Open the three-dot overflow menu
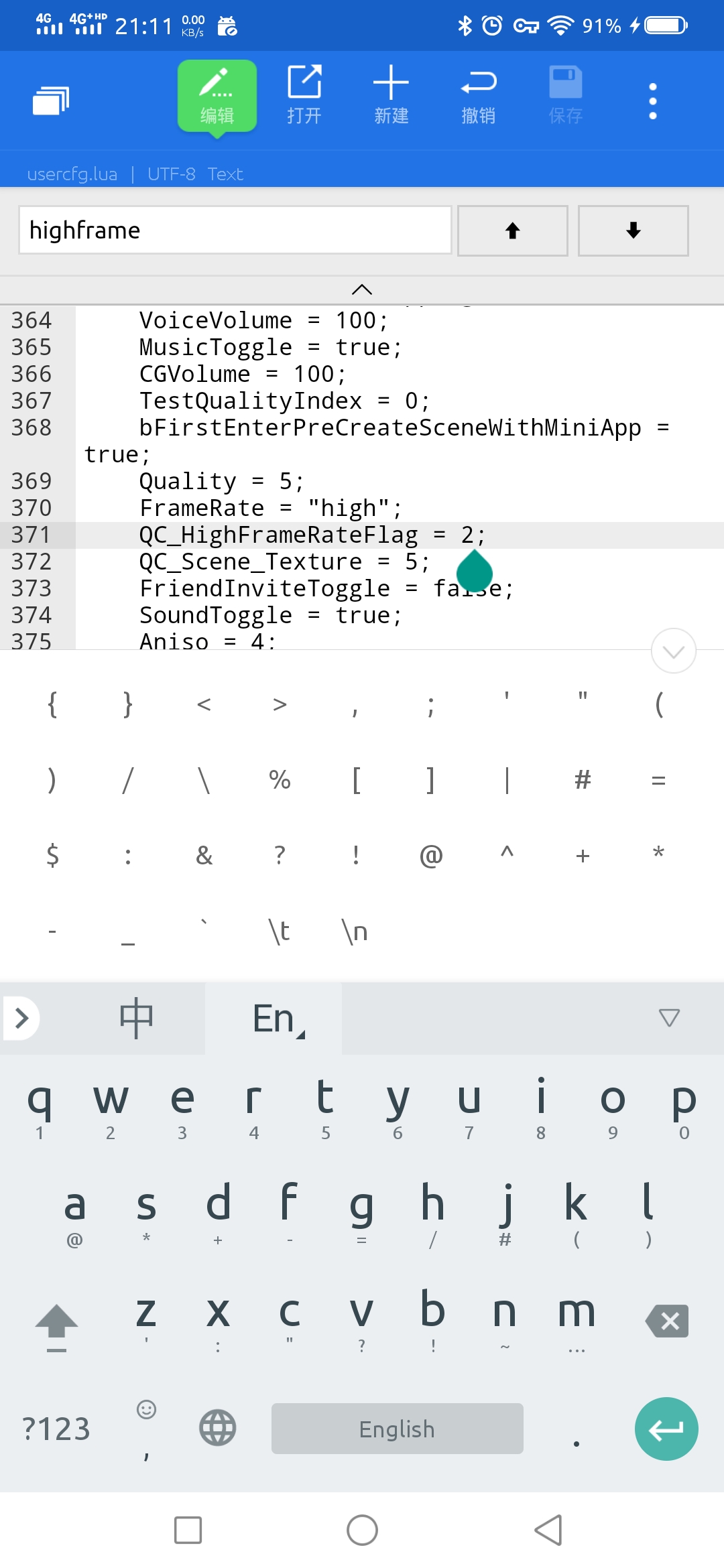Screen dimensions: 724x1568 [653, 101]
